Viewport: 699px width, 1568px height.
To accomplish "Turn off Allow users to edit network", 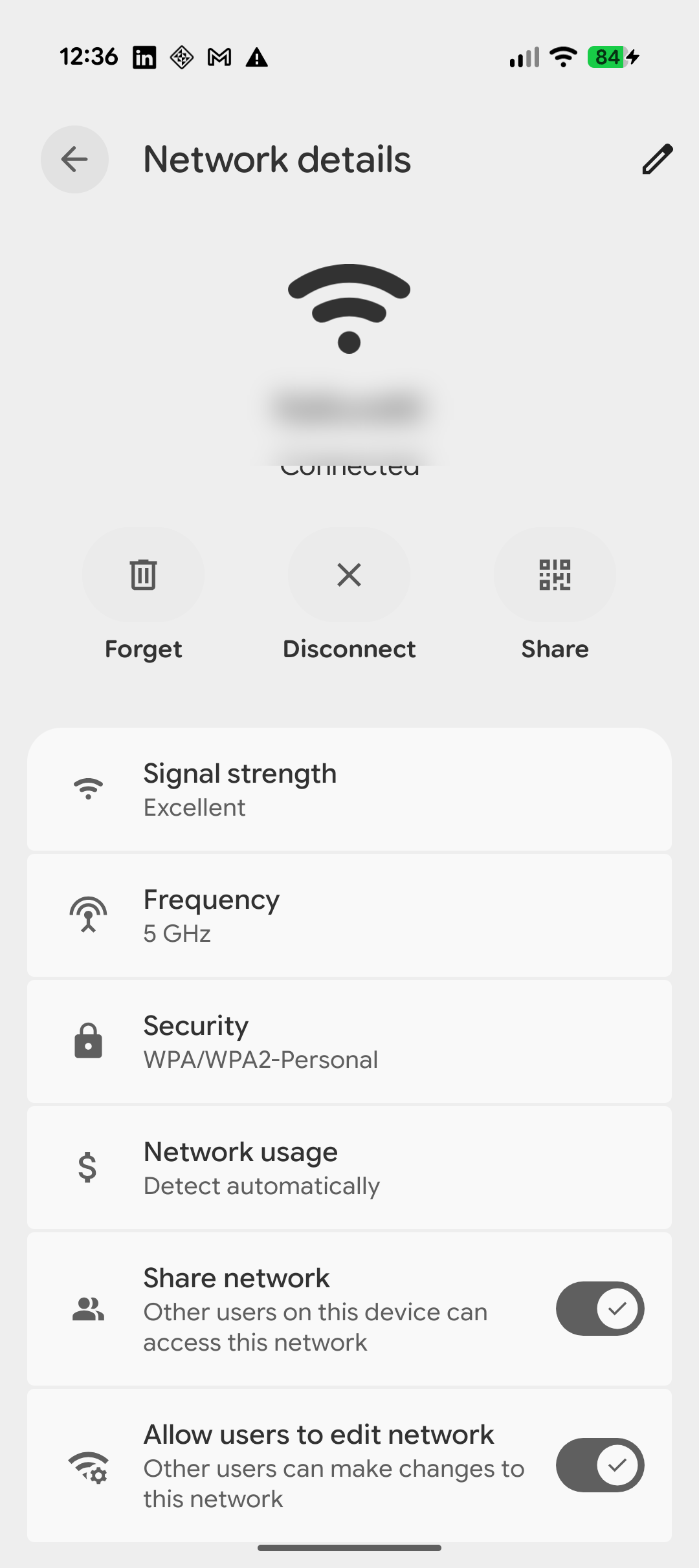I will pyautogui.click(x=600, y=1466).
